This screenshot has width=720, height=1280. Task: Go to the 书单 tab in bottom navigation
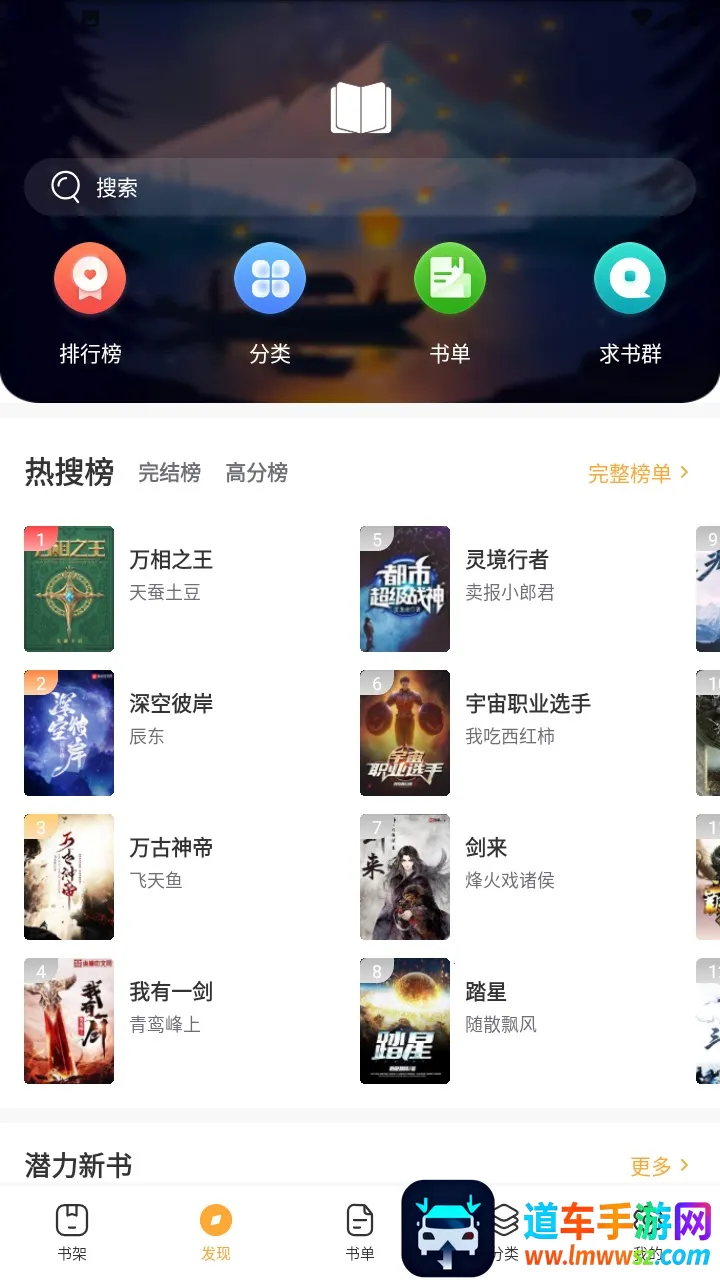(x=360, y=1231)
